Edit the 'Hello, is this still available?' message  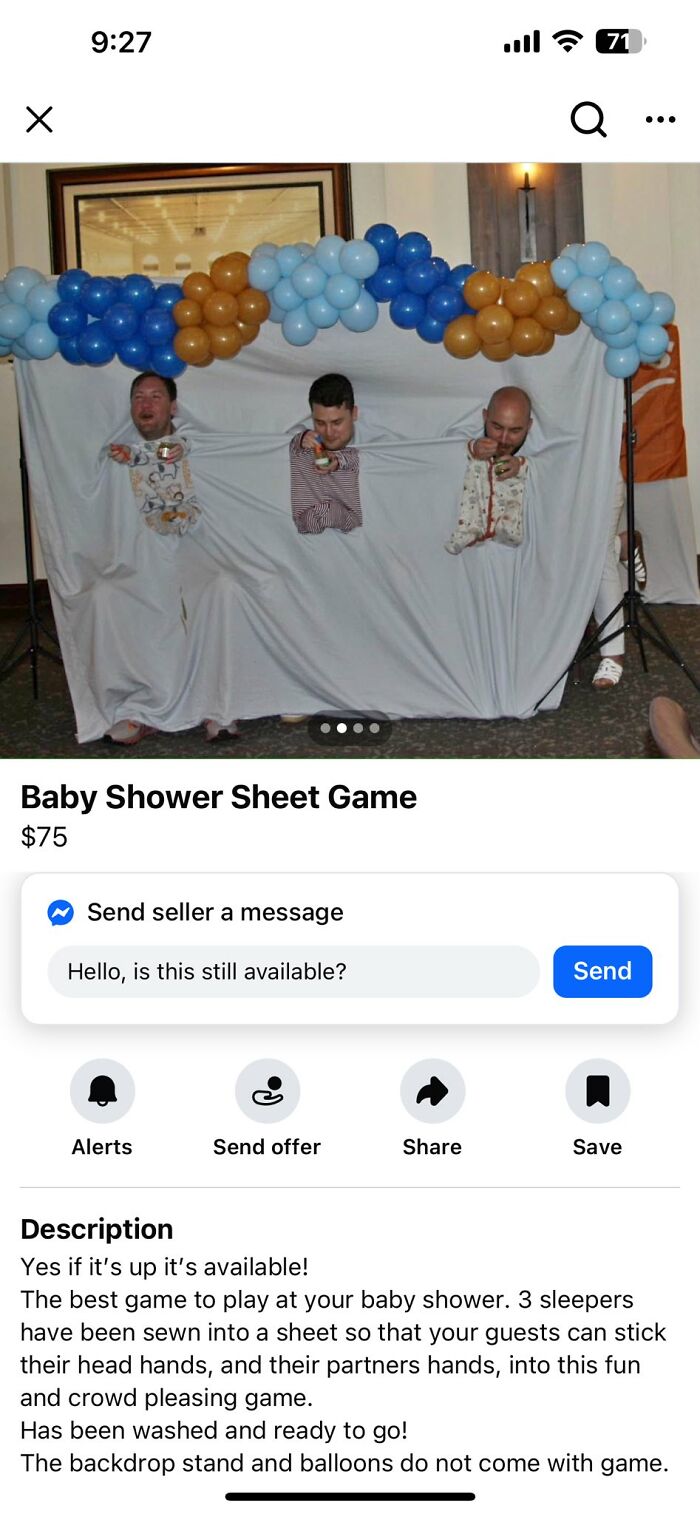(293, 971)
